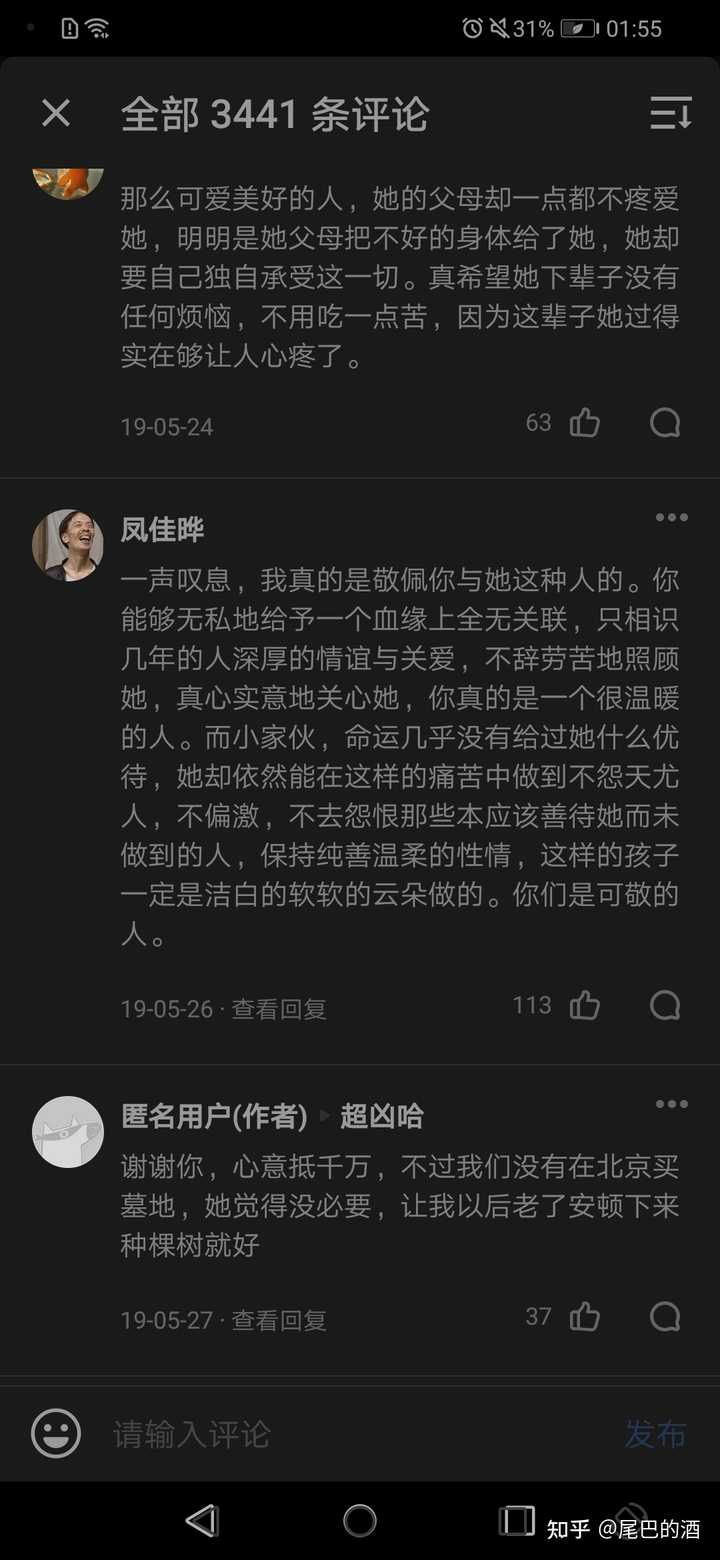Viewport: 720px width, 1560px height.
Task: Open more options for 凤佳晔's comment
Action: (x=671, y=518)
